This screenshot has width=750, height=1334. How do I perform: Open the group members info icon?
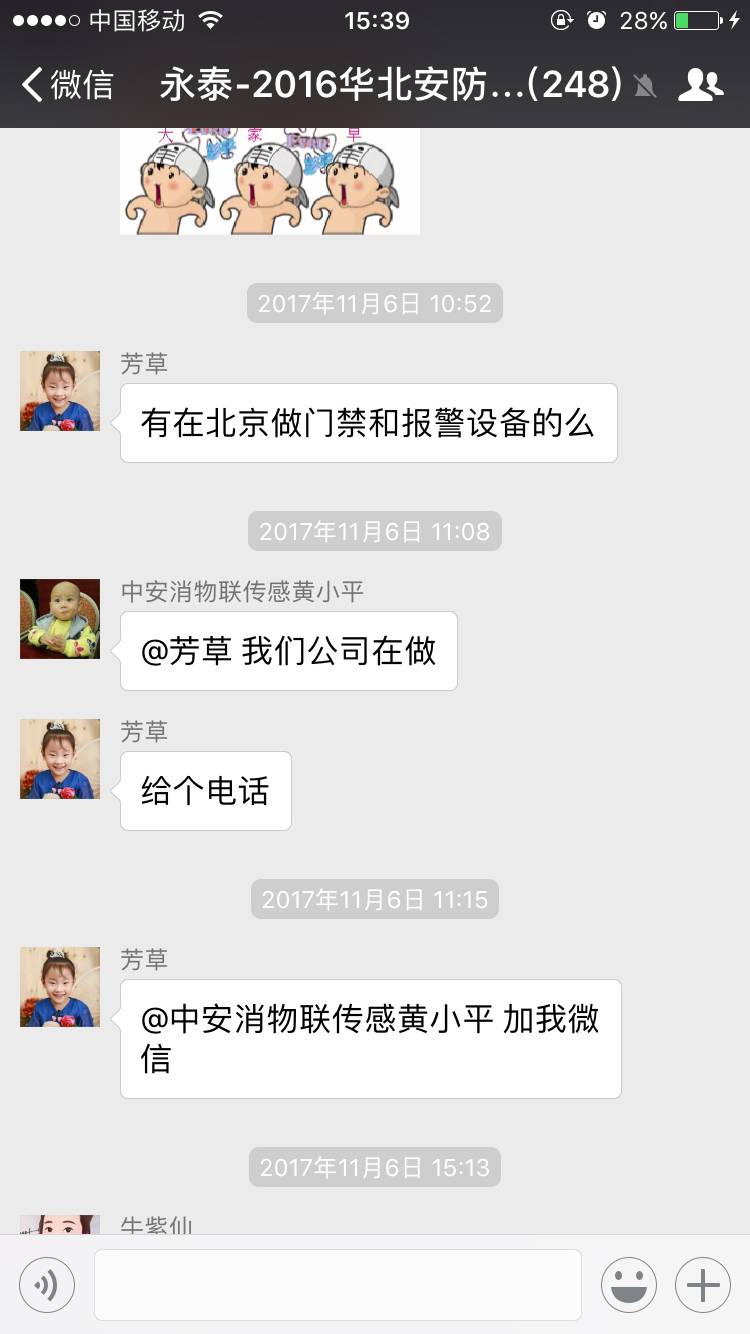(x=700, y=85)
